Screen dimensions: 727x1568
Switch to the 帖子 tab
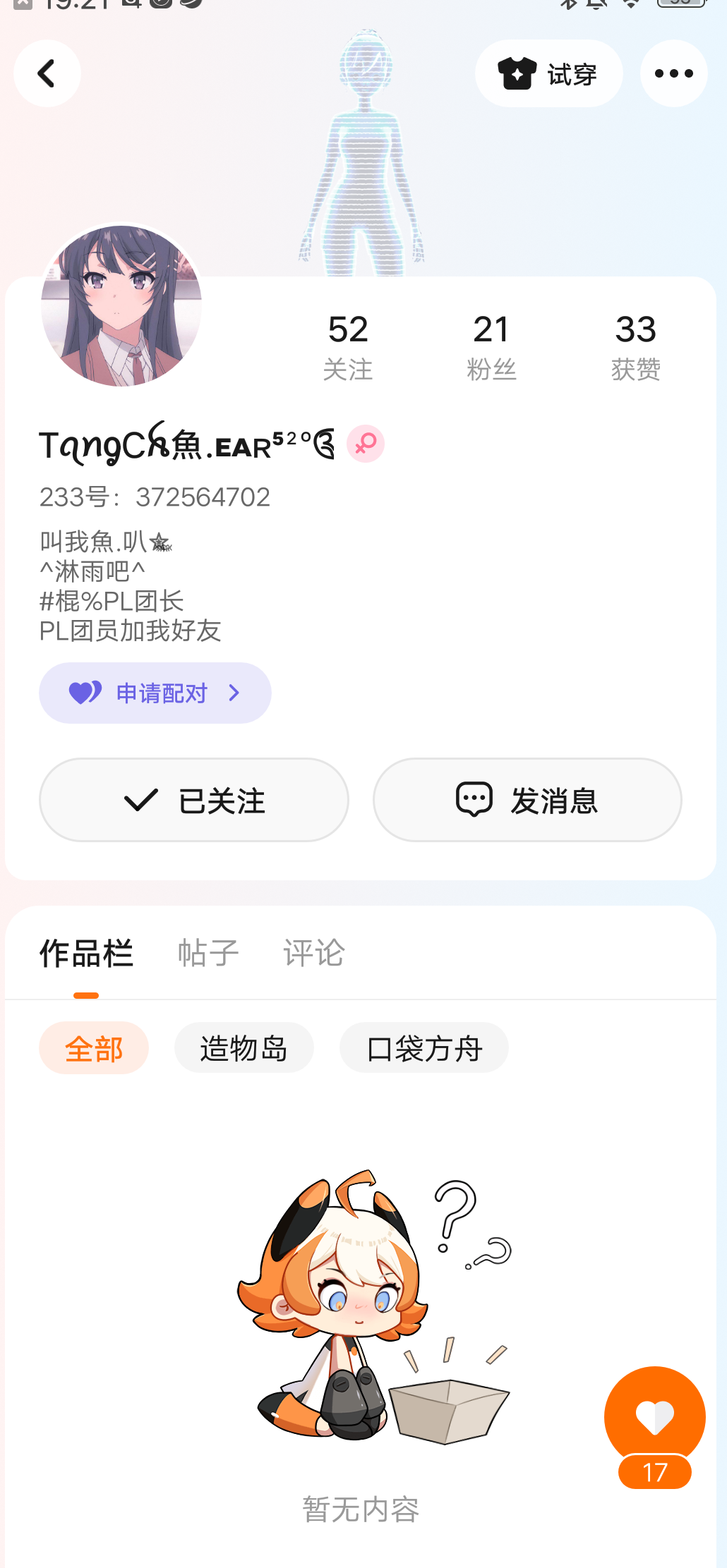(208, 953)
